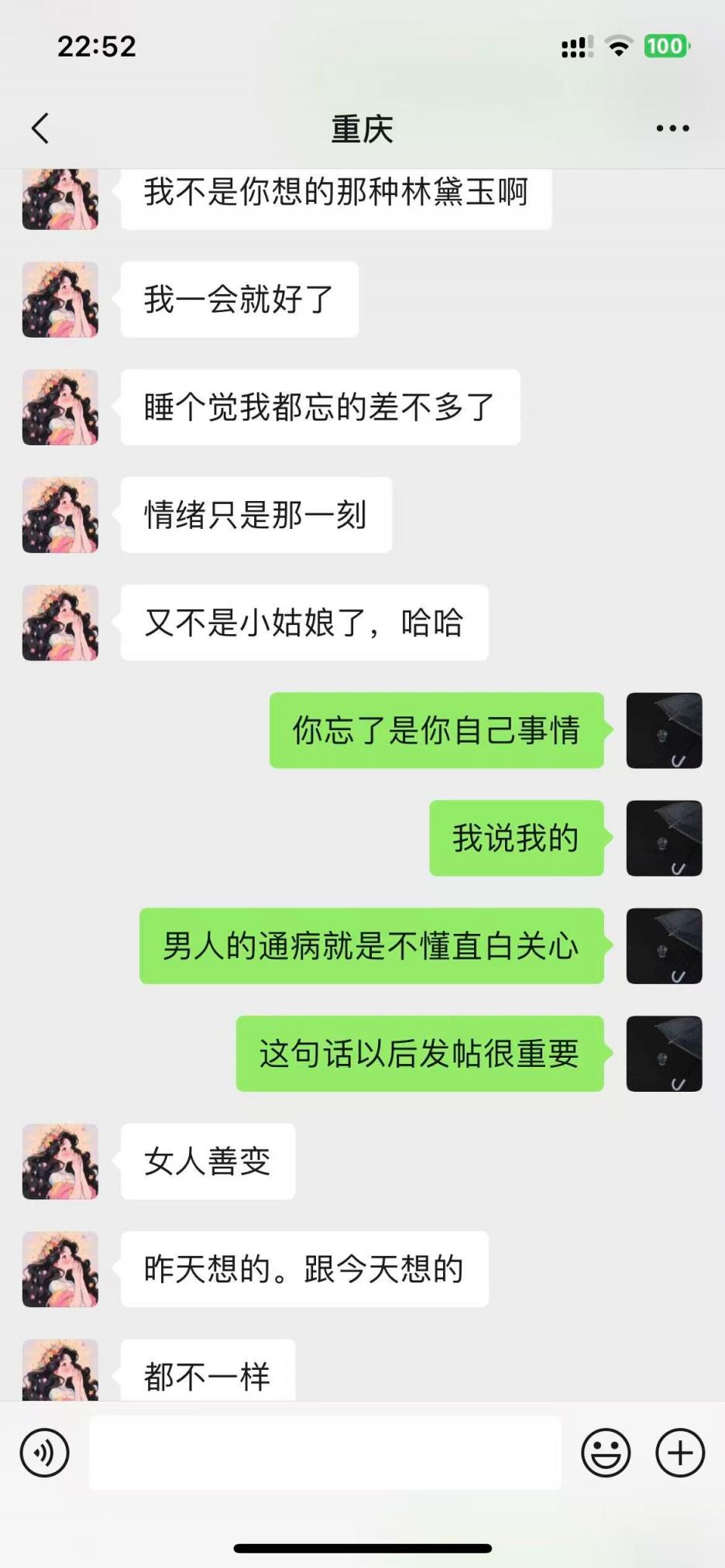This screenshot has height=1568, width=725.
Task: Tap the contact avatar beside 我一会就好了
Action: 60,300
